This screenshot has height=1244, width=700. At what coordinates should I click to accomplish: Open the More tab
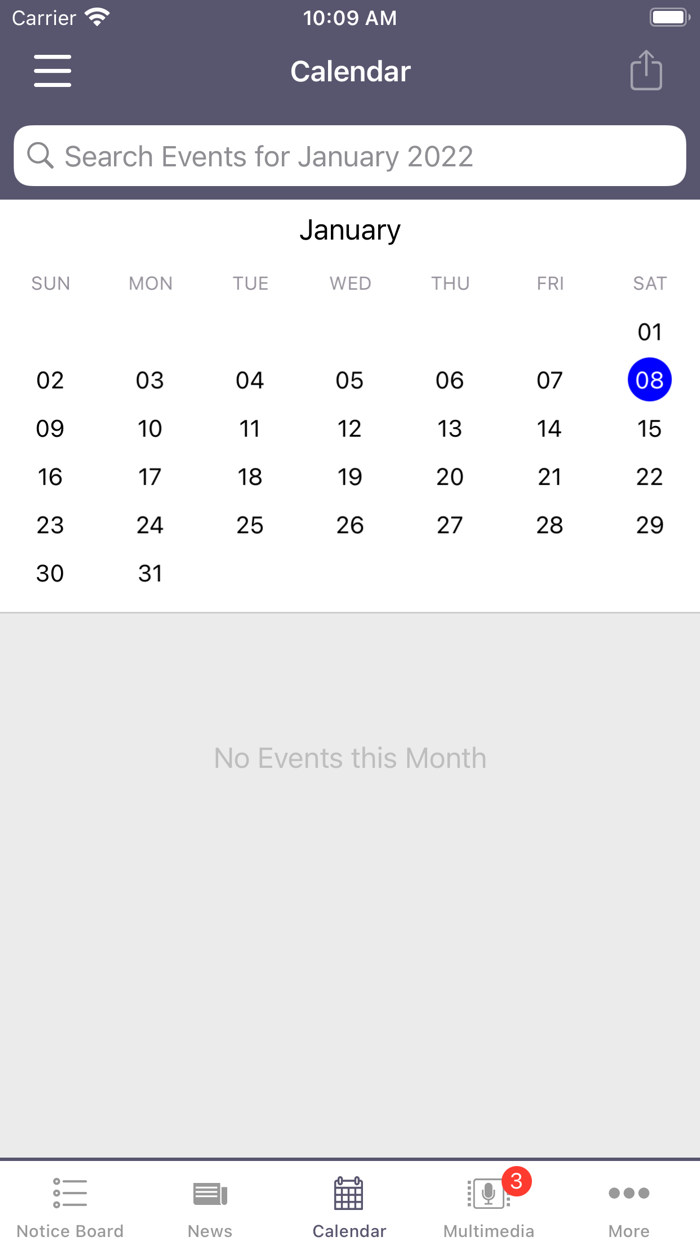(629, 1206)
